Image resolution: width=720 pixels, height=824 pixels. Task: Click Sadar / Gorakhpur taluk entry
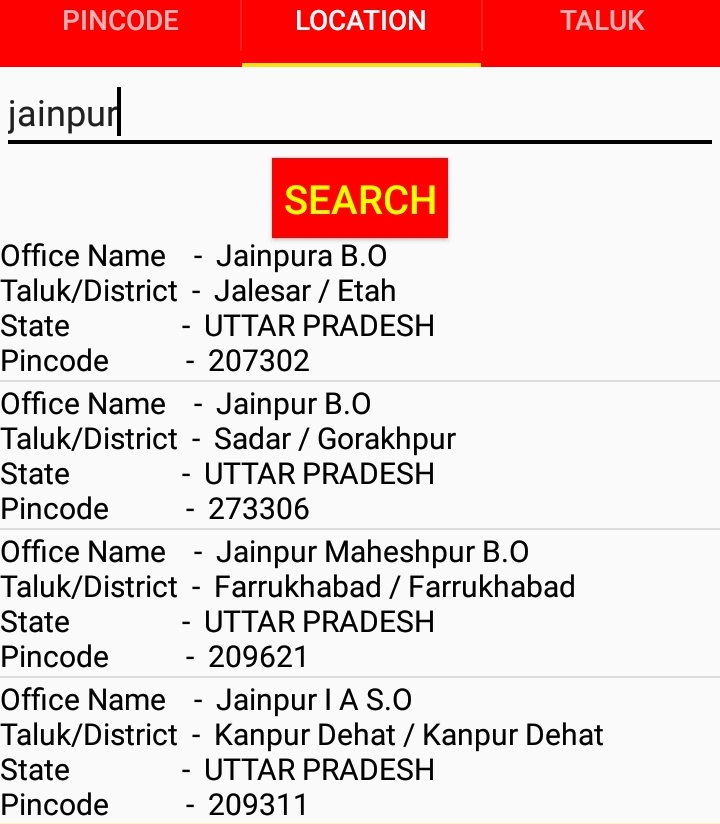330,439
